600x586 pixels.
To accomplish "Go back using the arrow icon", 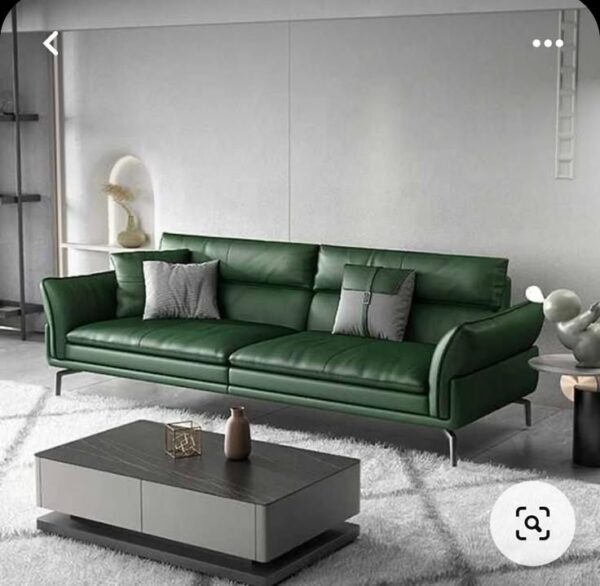I will click(51, 43).
